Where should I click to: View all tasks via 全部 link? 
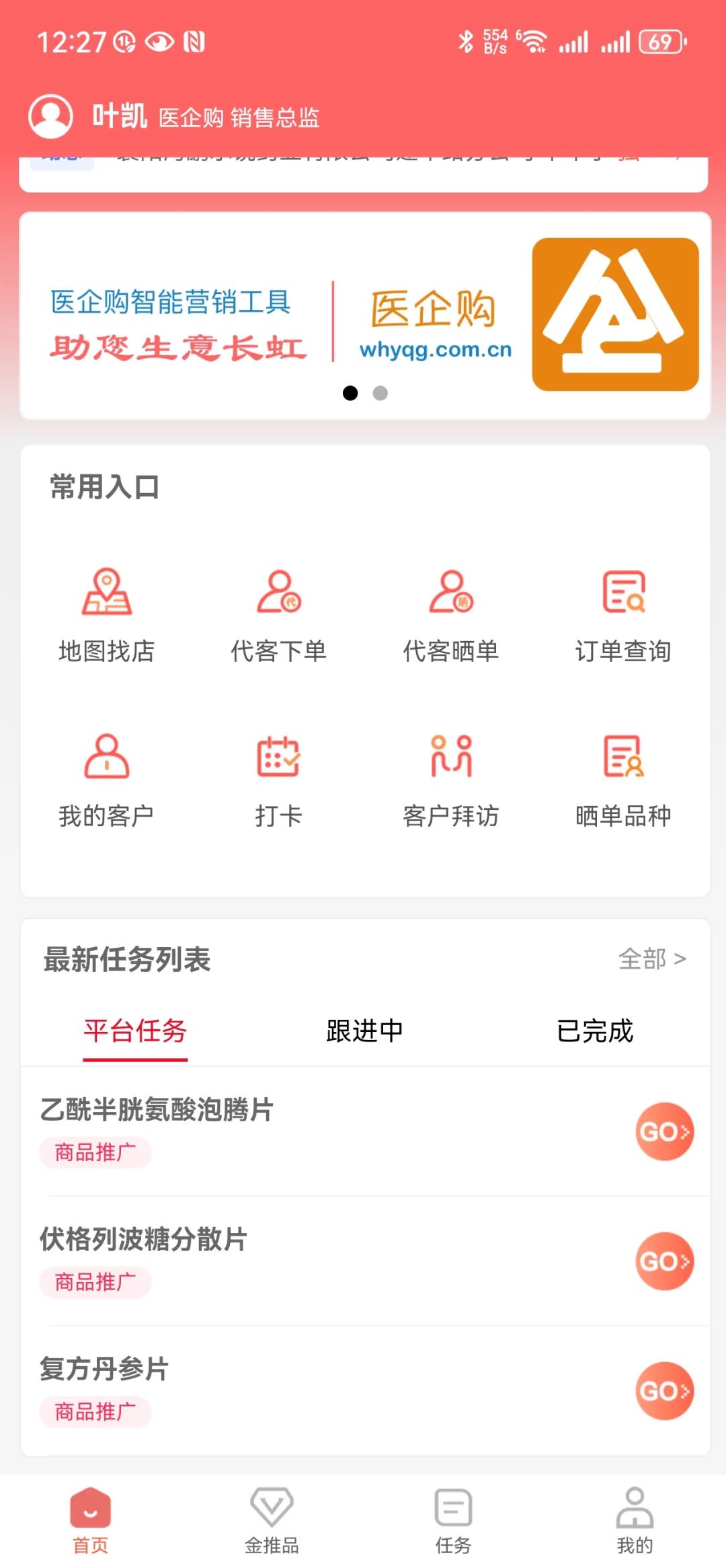(x=651, y=959)
